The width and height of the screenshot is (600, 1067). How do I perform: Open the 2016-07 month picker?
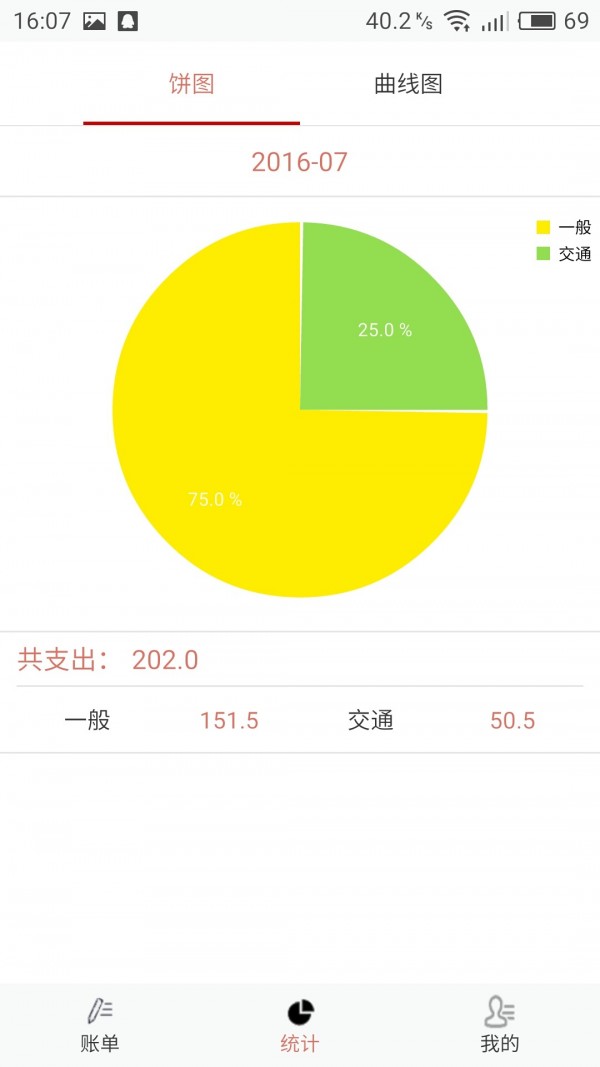point(299,162)
